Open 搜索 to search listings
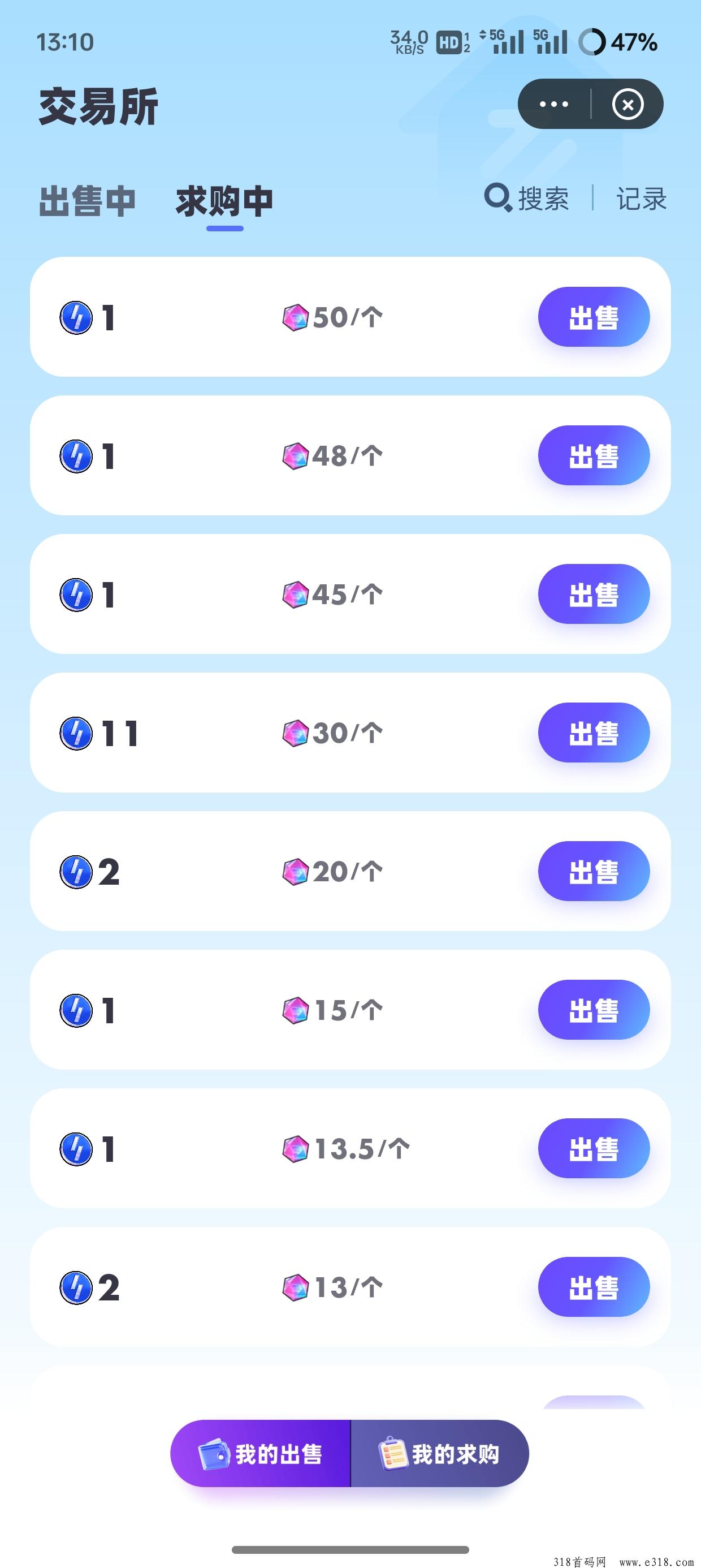This screenshot has height=1568, width=701. tap(526, 199)
